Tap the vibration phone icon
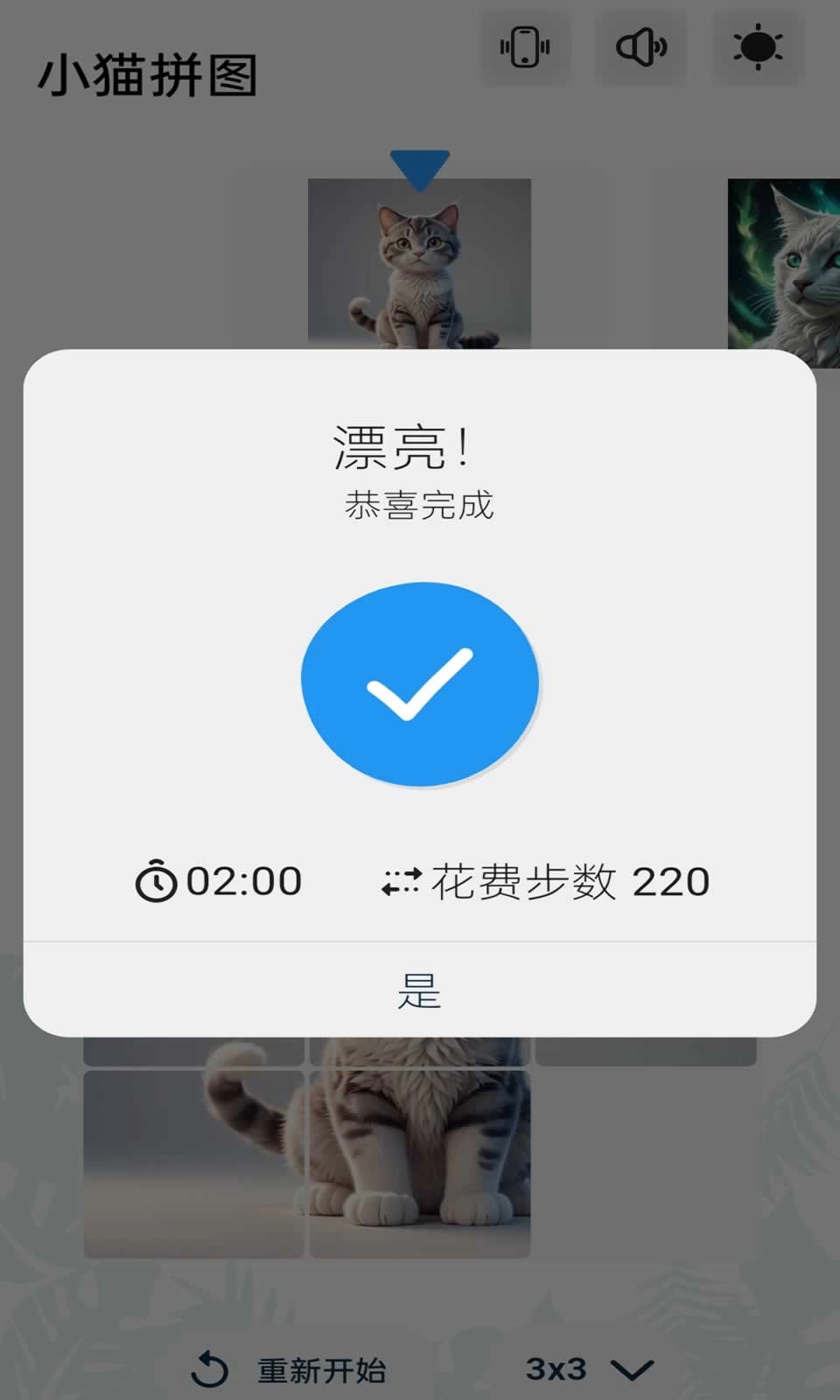 click(x=523, y=48)
